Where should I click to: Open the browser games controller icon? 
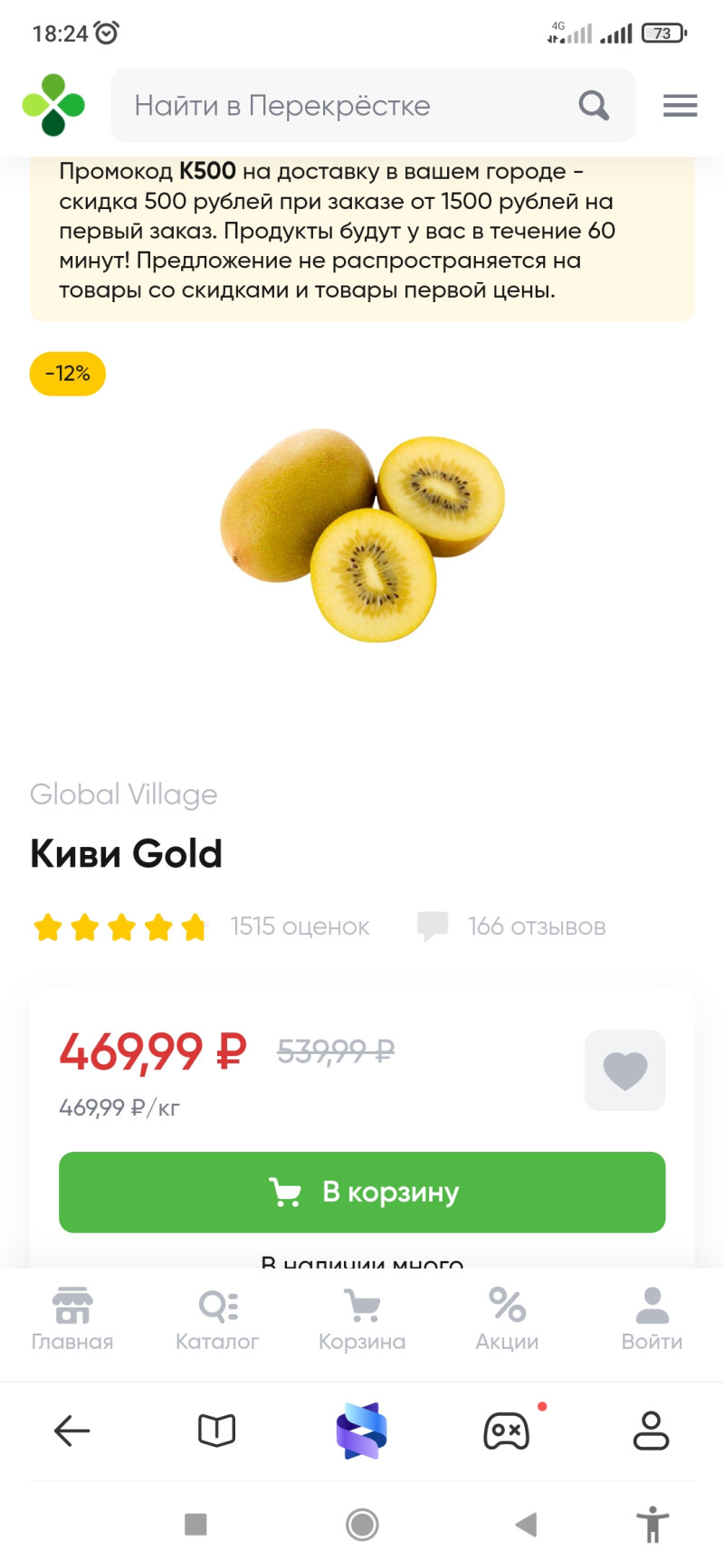click(x=507, y=1430)
